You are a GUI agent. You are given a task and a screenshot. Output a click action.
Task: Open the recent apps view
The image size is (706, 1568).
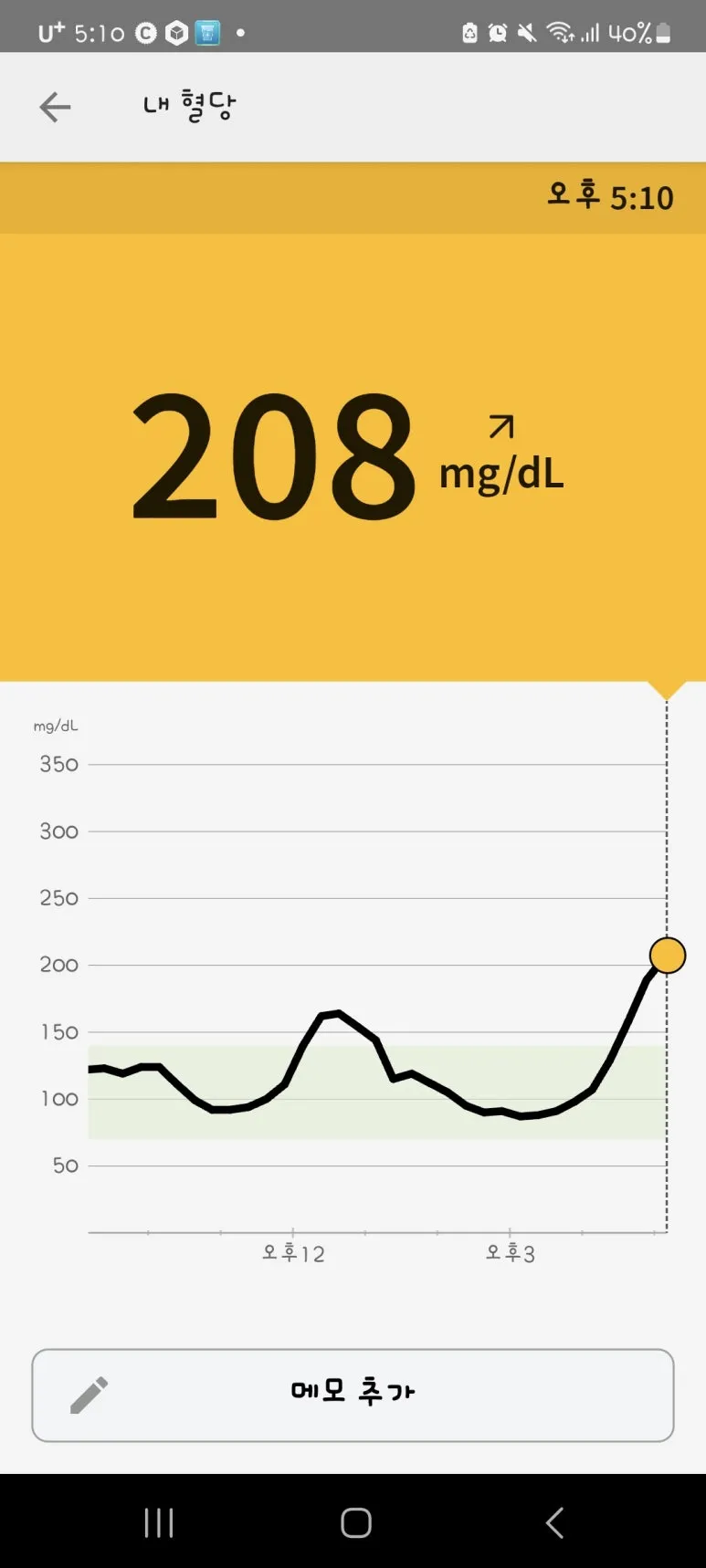point(159,1522)
